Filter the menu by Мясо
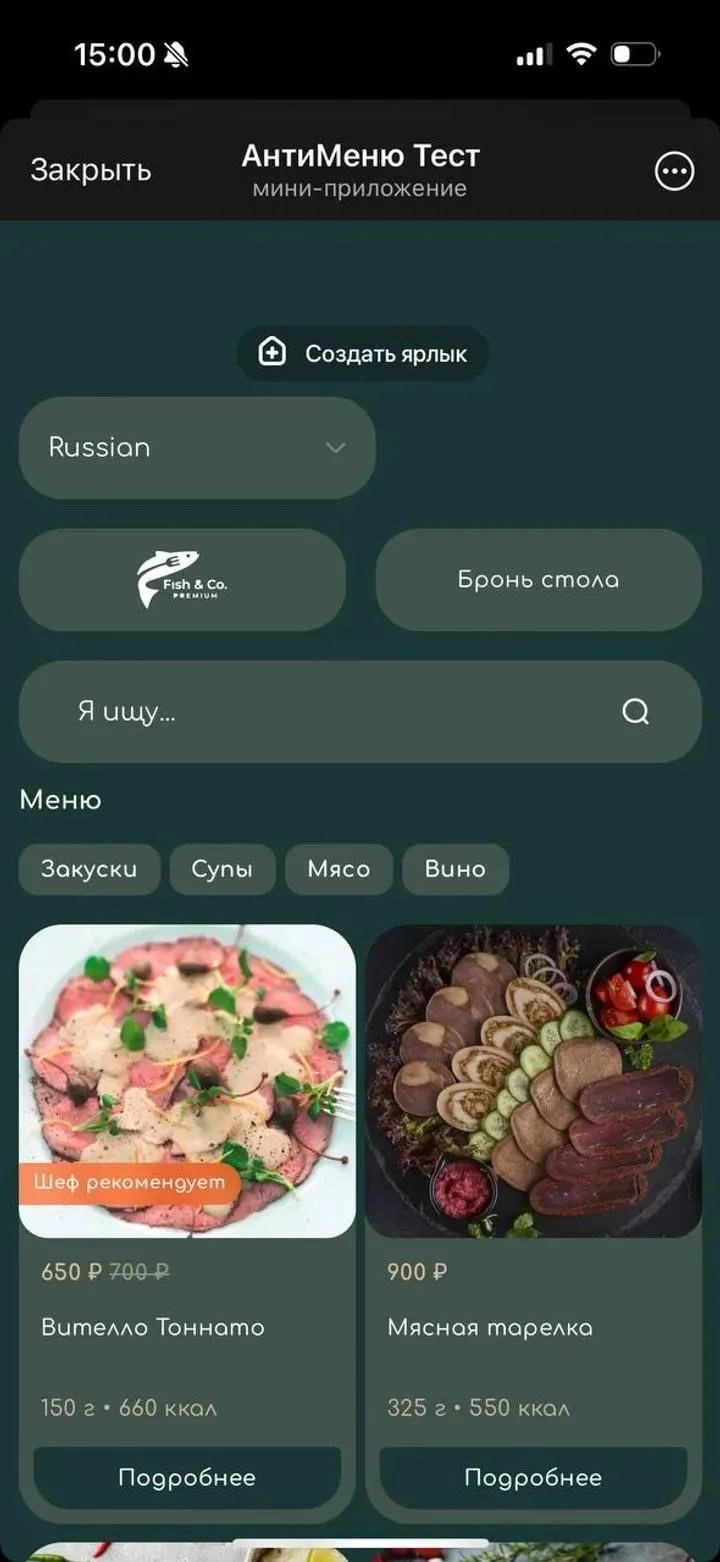The image size is (720, 1562). pos(338,868)
